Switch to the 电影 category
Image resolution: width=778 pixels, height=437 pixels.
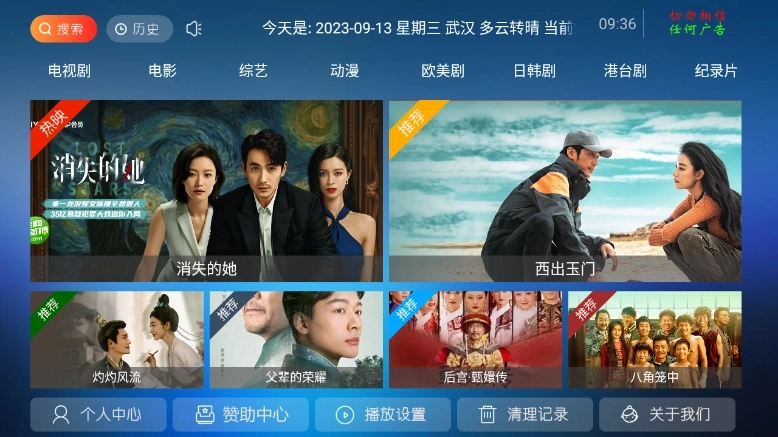click(x=162, y=71)
